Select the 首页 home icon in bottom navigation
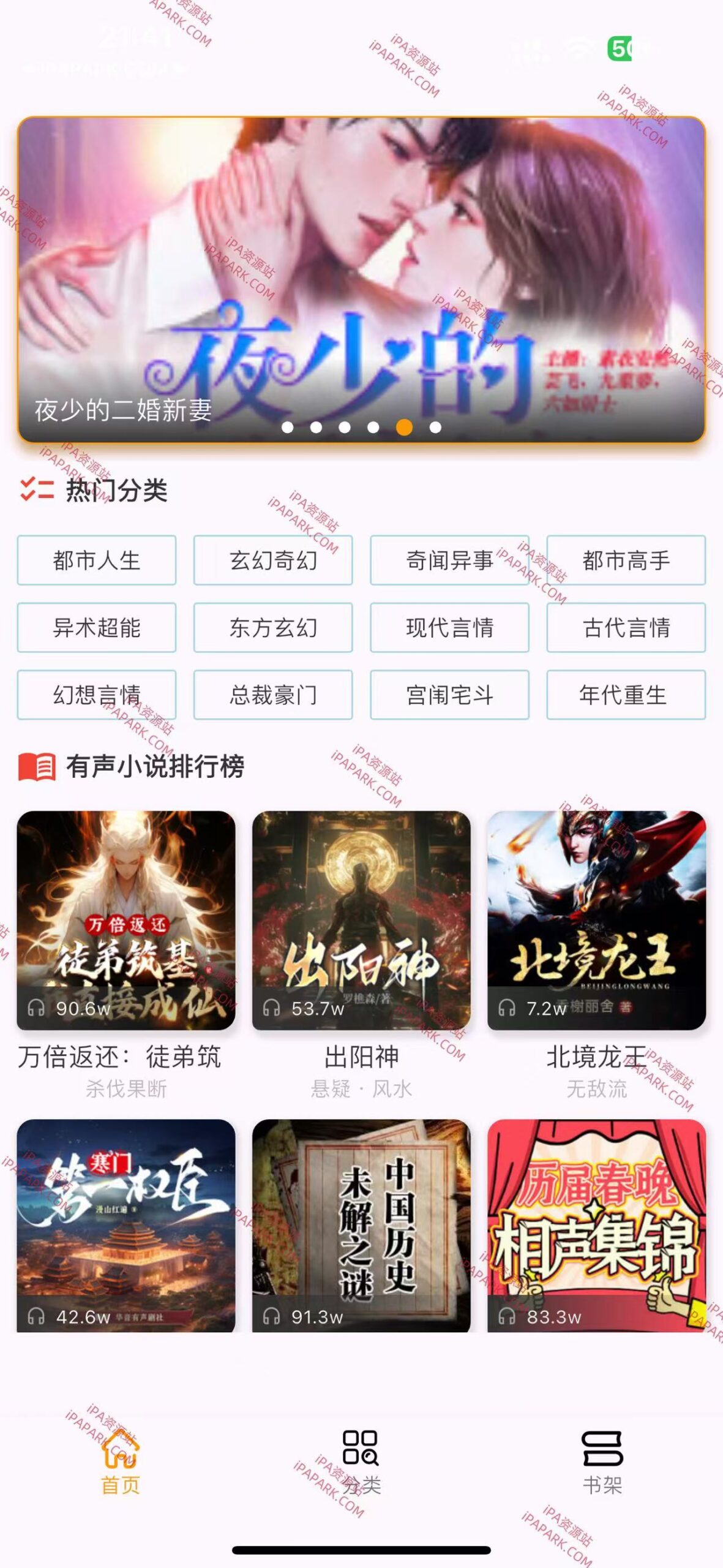Viewport: 723px width, 1568px height. click(x=120, y=1454)
